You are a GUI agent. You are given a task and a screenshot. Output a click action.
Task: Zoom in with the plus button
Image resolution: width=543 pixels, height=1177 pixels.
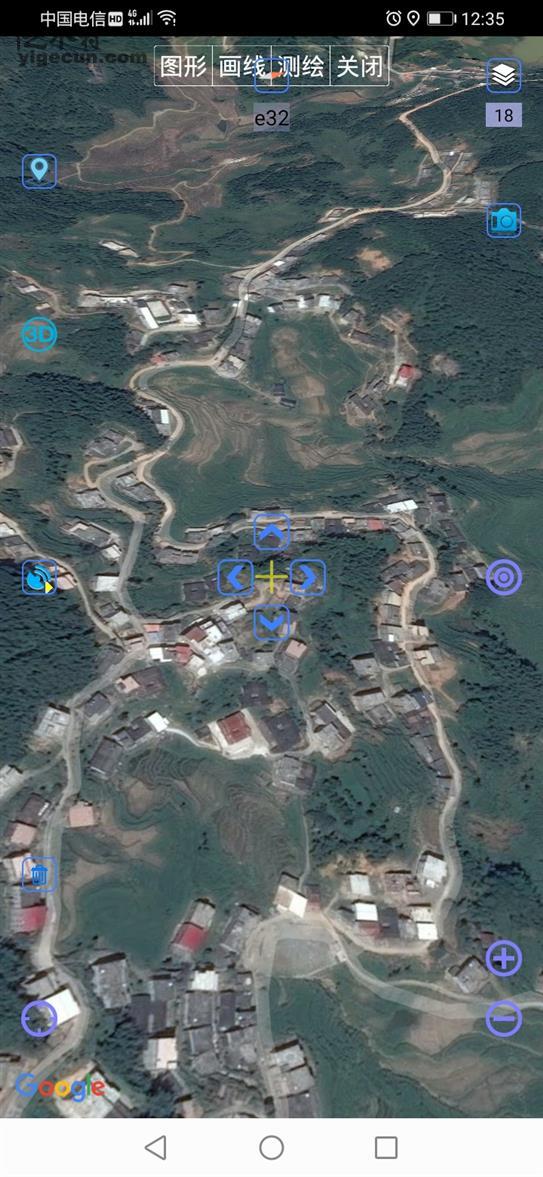[504, 959]
